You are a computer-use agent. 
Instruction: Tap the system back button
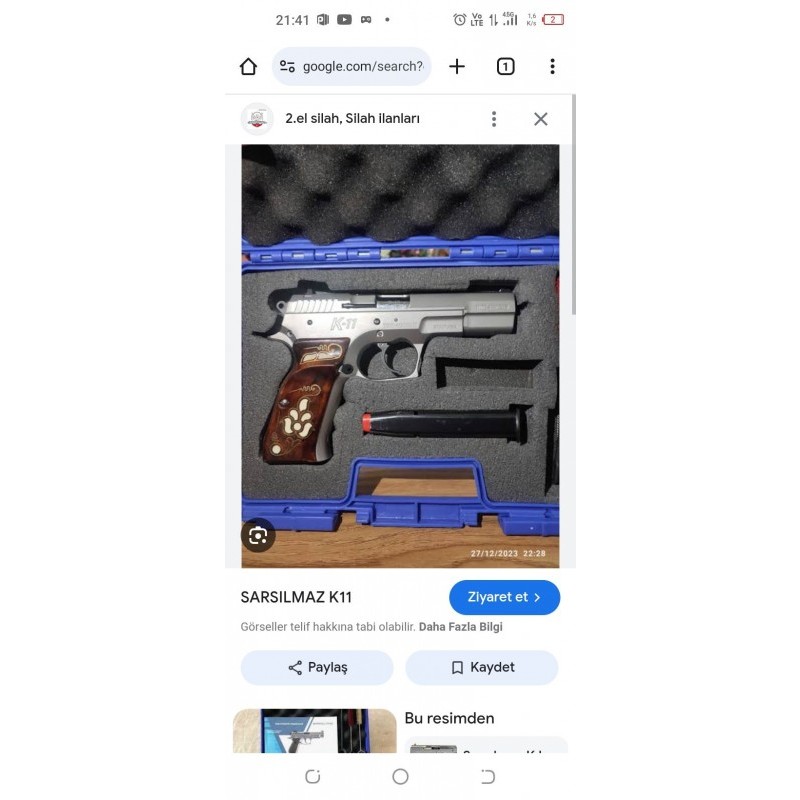coord(488,777)
